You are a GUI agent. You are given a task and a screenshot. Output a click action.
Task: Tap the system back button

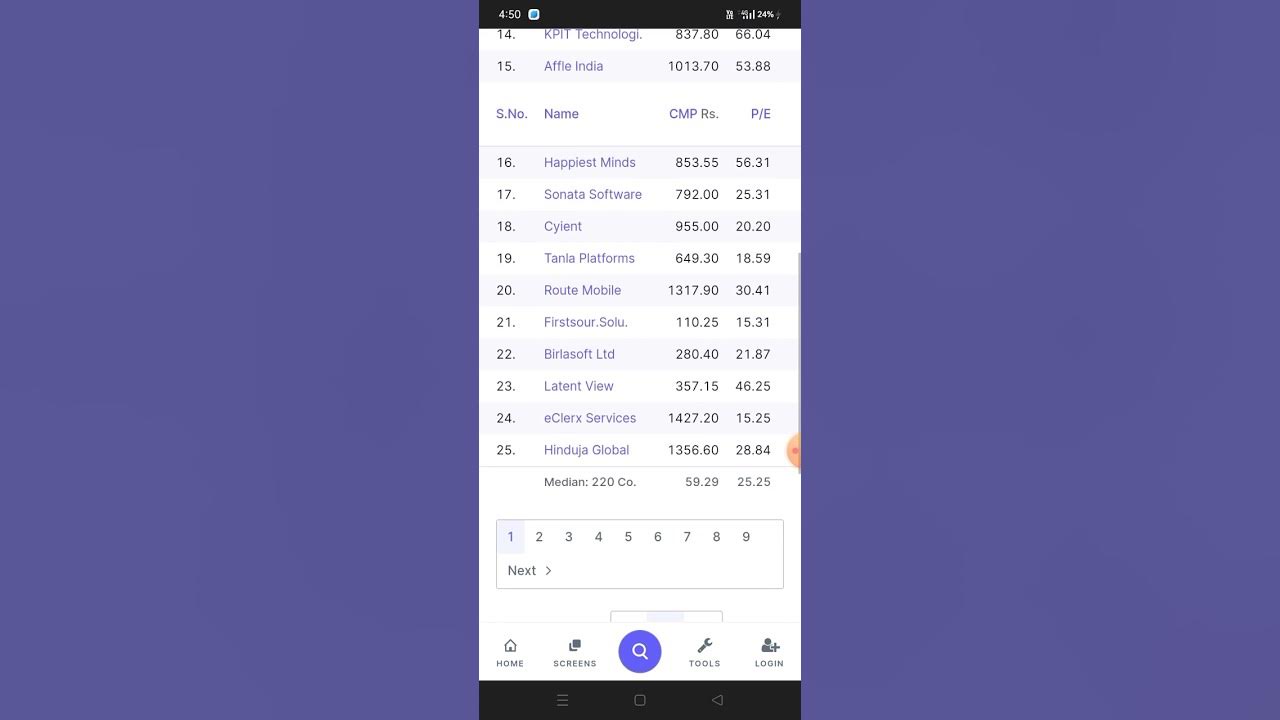(x=717, y=700)
